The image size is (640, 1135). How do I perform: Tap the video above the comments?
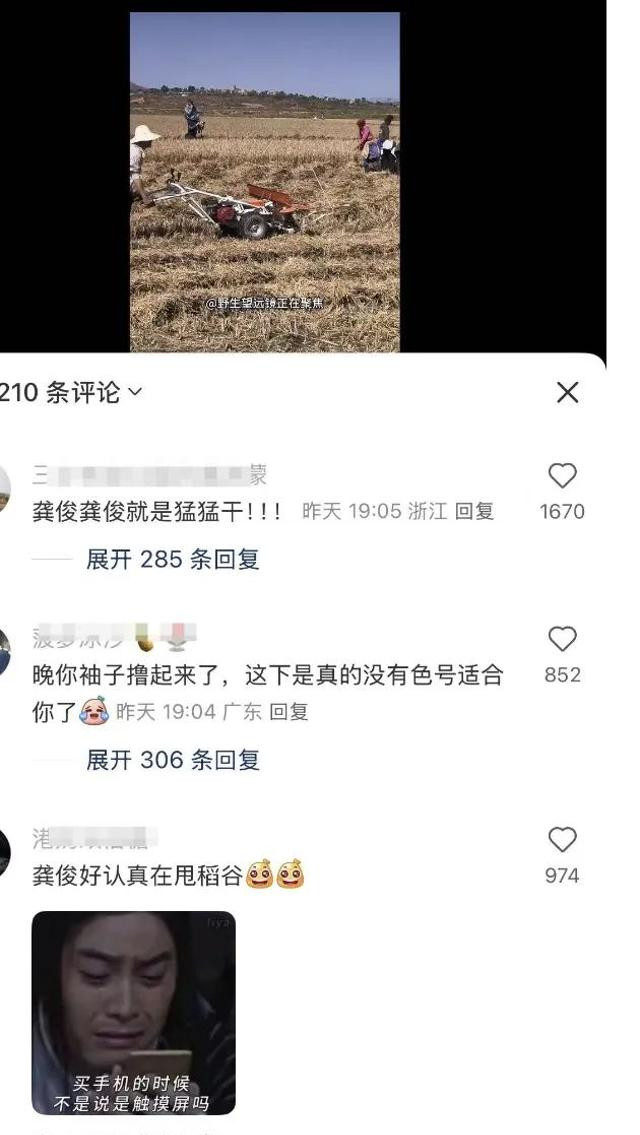pos(265,182)
